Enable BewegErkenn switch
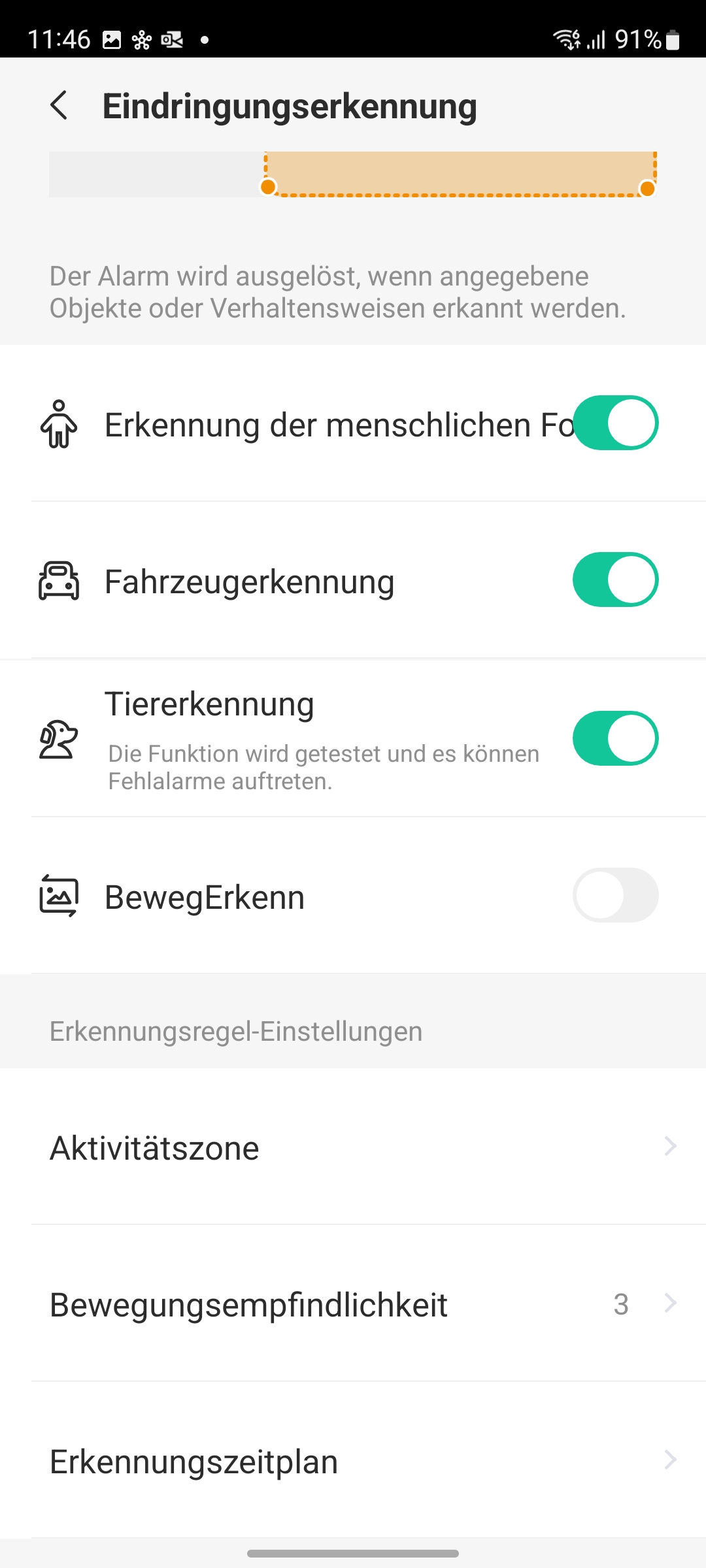This screenshot has width=706, height=1568. [615, 895]
